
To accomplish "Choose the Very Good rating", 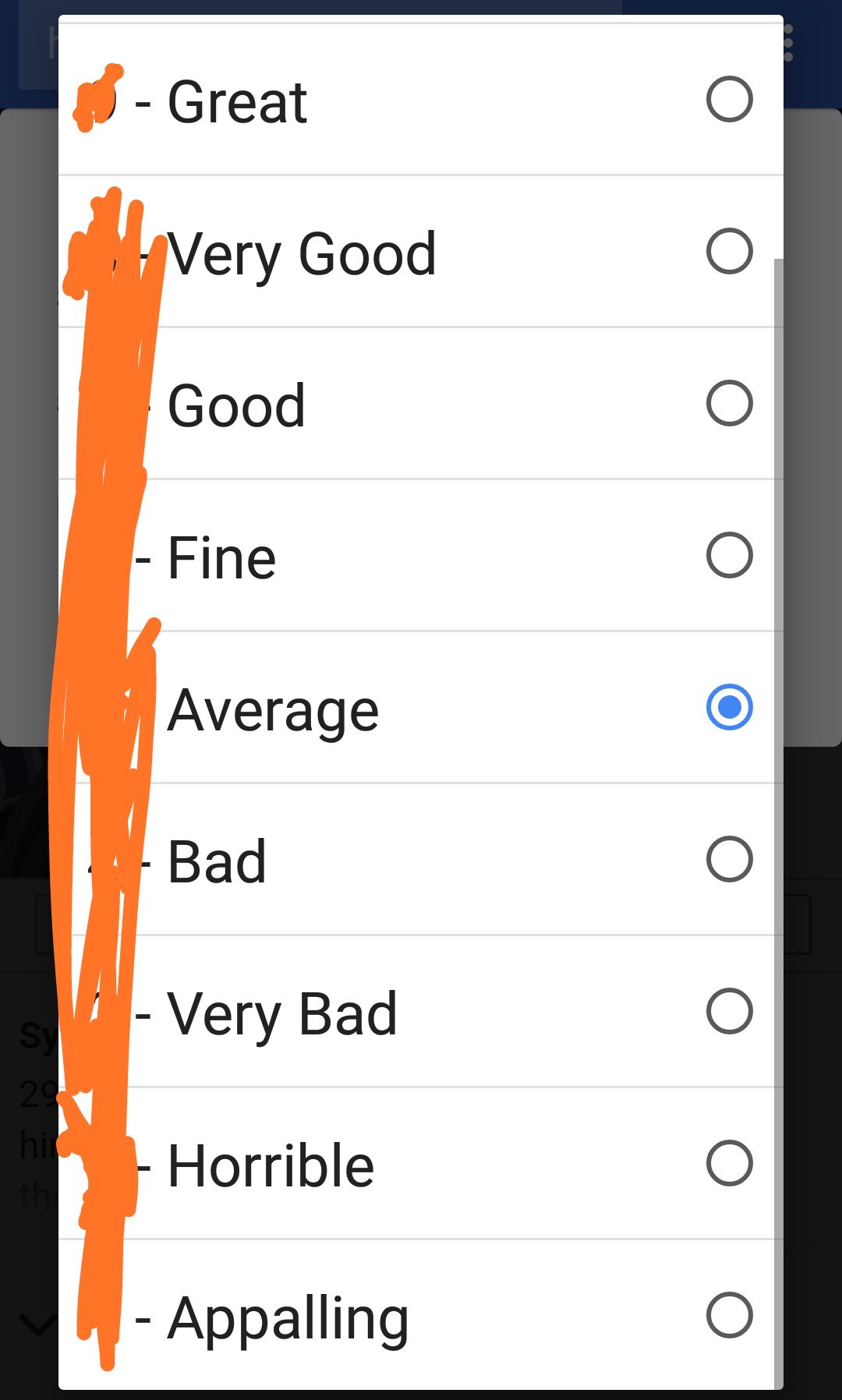I will (729, 252).
